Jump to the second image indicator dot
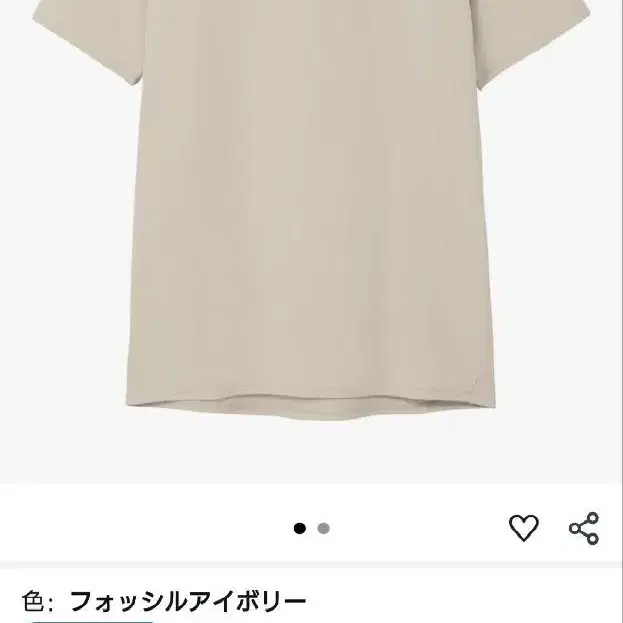Viewport: 623px width, 623px height. pos(323,529)
